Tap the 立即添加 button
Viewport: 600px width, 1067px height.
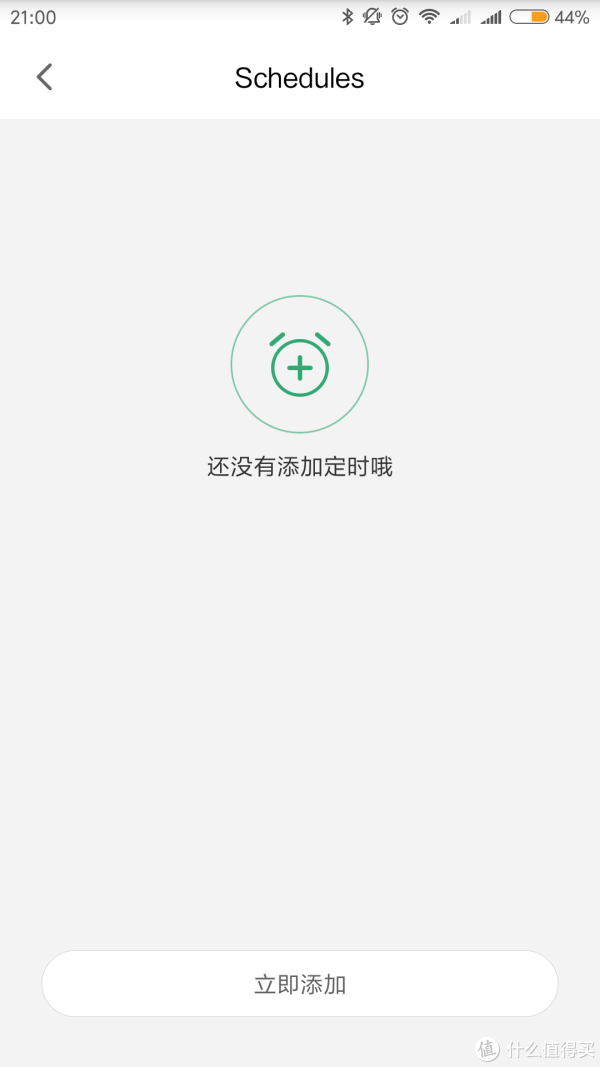[x=300, y=984]
